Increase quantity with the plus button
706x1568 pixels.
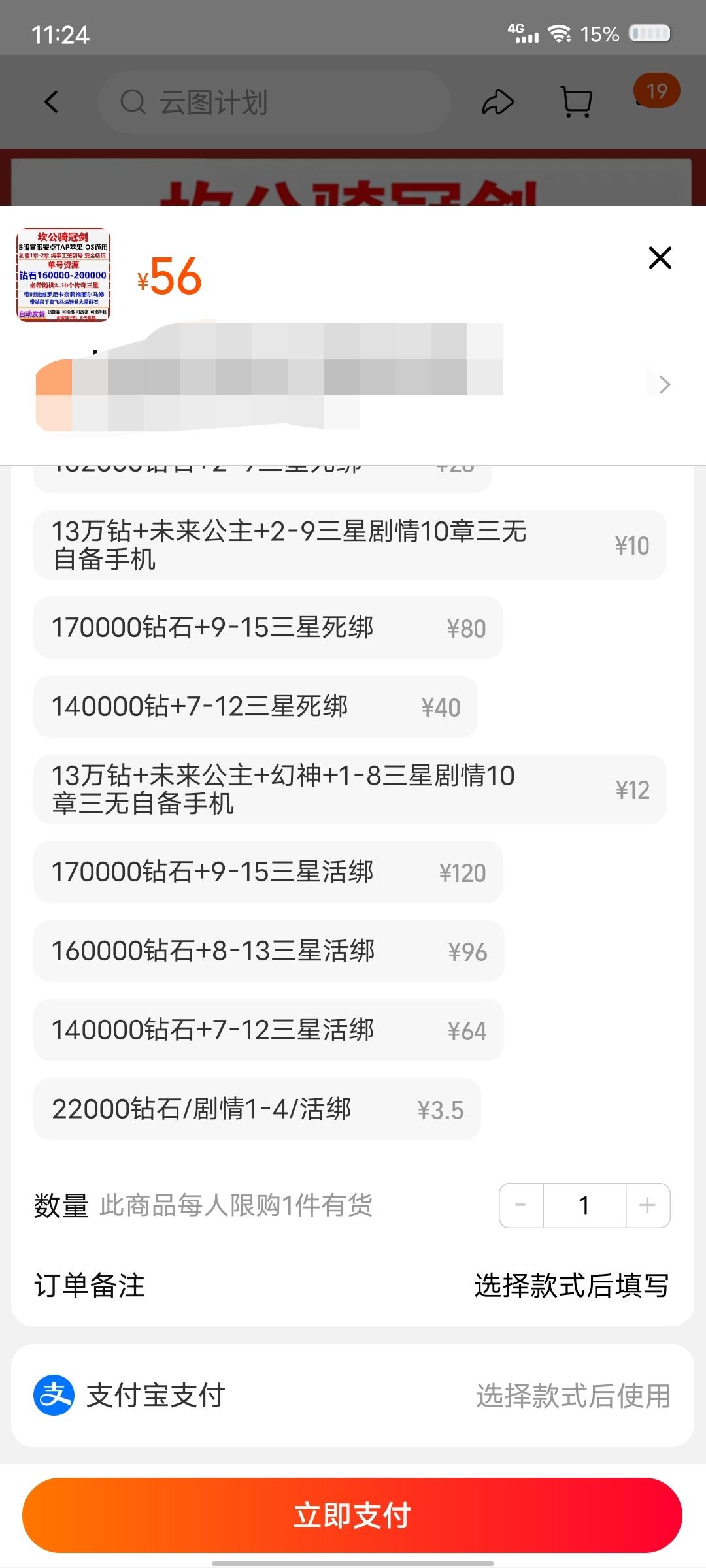(648, 1205)
